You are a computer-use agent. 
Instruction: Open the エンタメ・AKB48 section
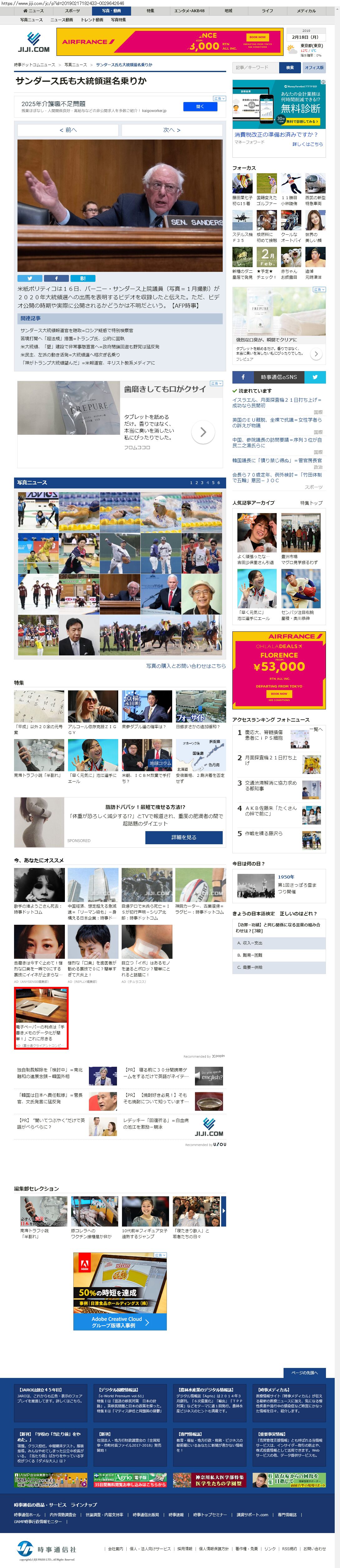[x=189, y=10]
